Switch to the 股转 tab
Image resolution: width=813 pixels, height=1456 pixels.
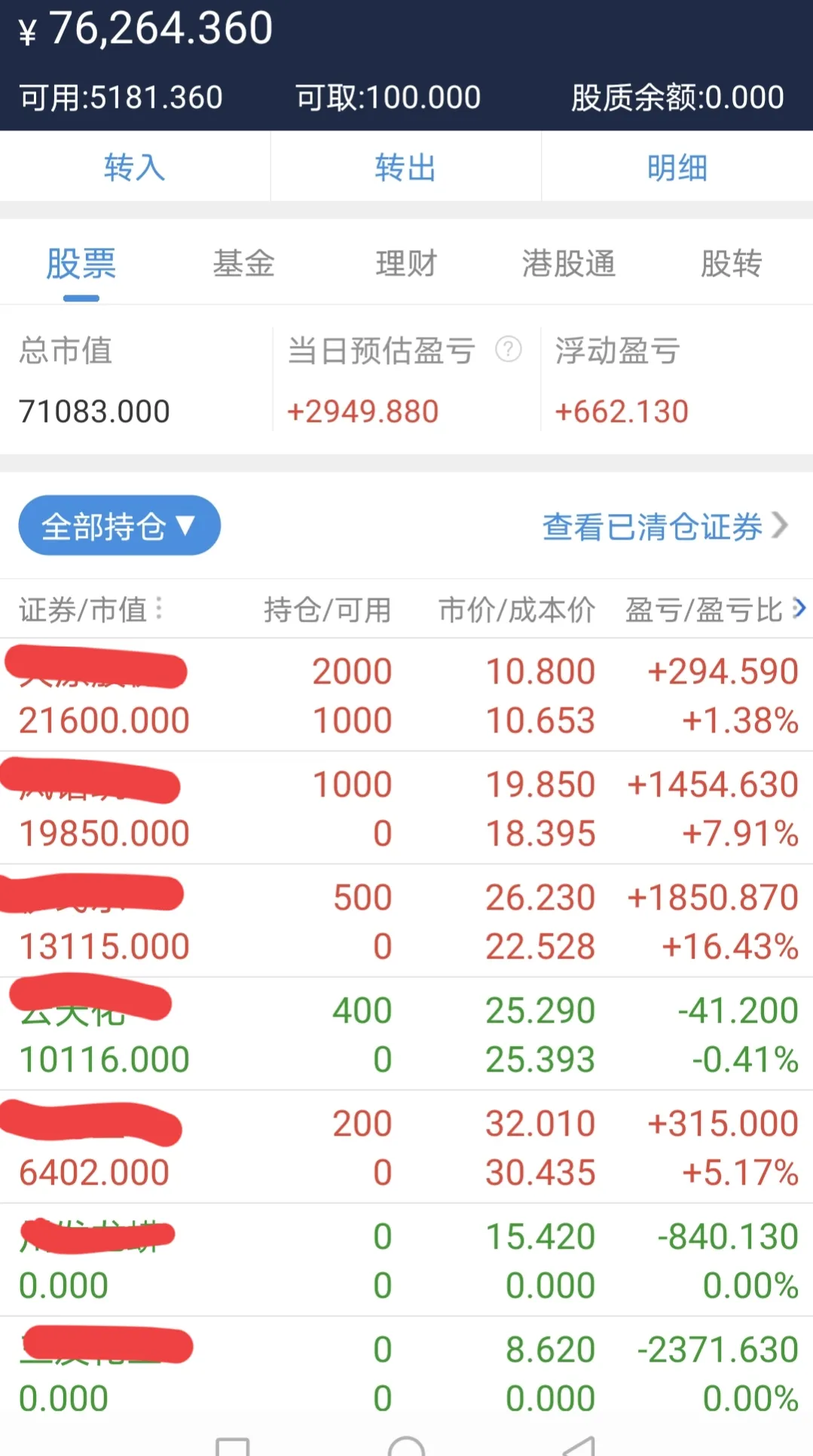pos(731,264)
